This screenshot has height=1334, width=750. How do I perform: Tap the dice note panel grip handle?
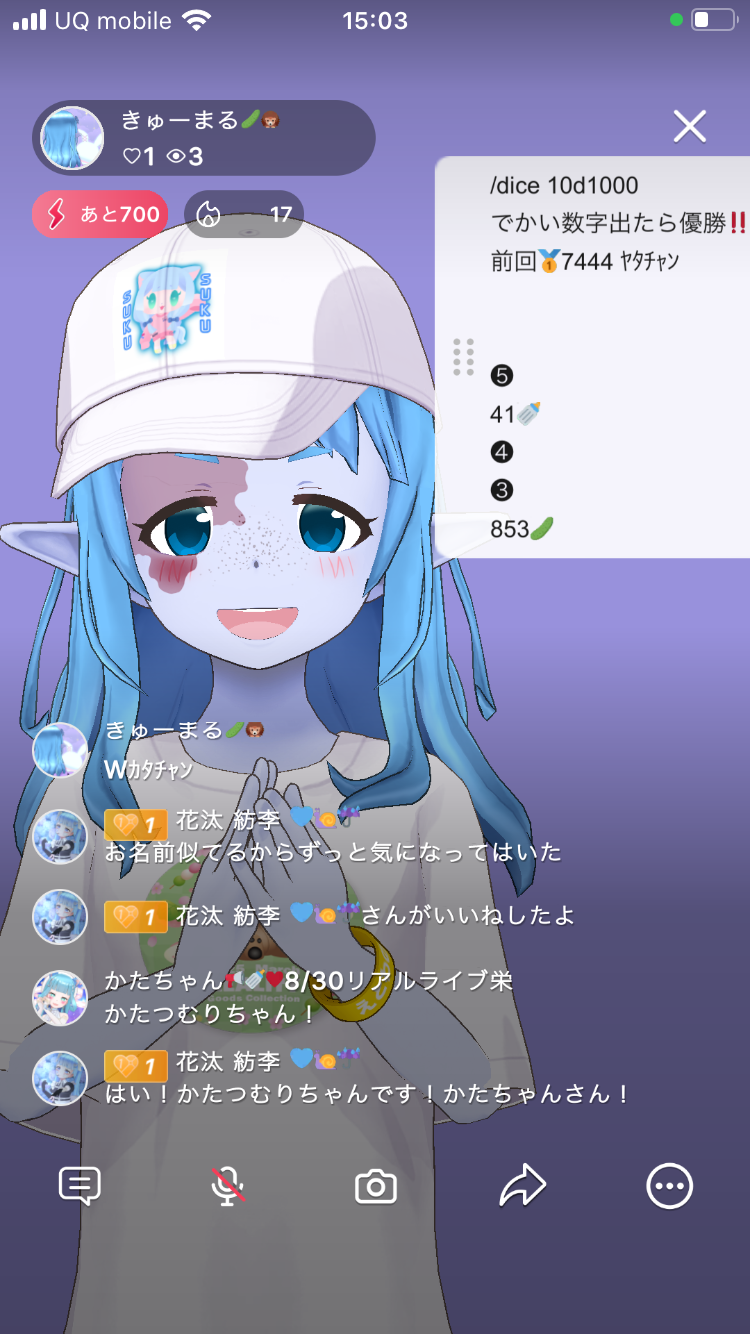click(x=463, y=357)
